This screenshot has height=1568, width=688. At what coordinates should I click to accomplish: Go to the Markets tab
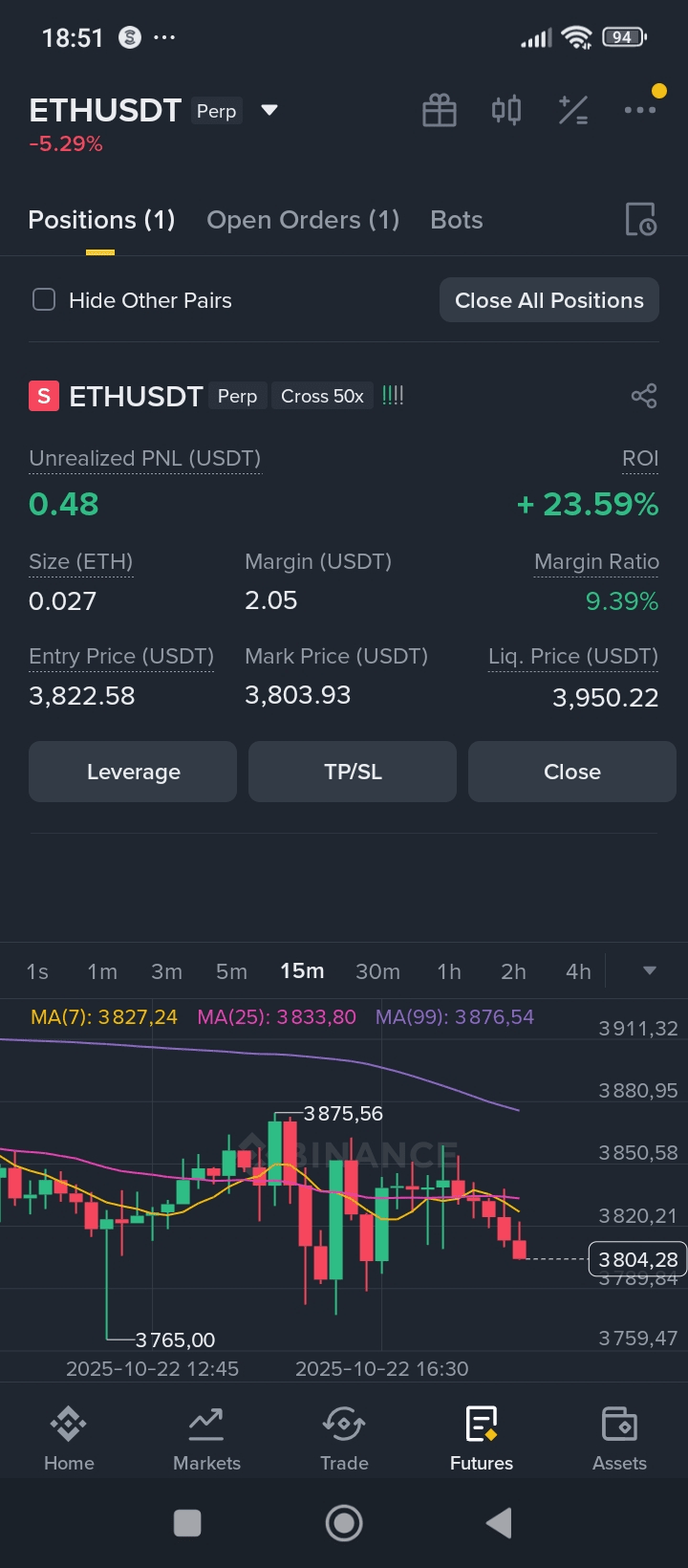pyautogui.click(x=206, y=1438)
